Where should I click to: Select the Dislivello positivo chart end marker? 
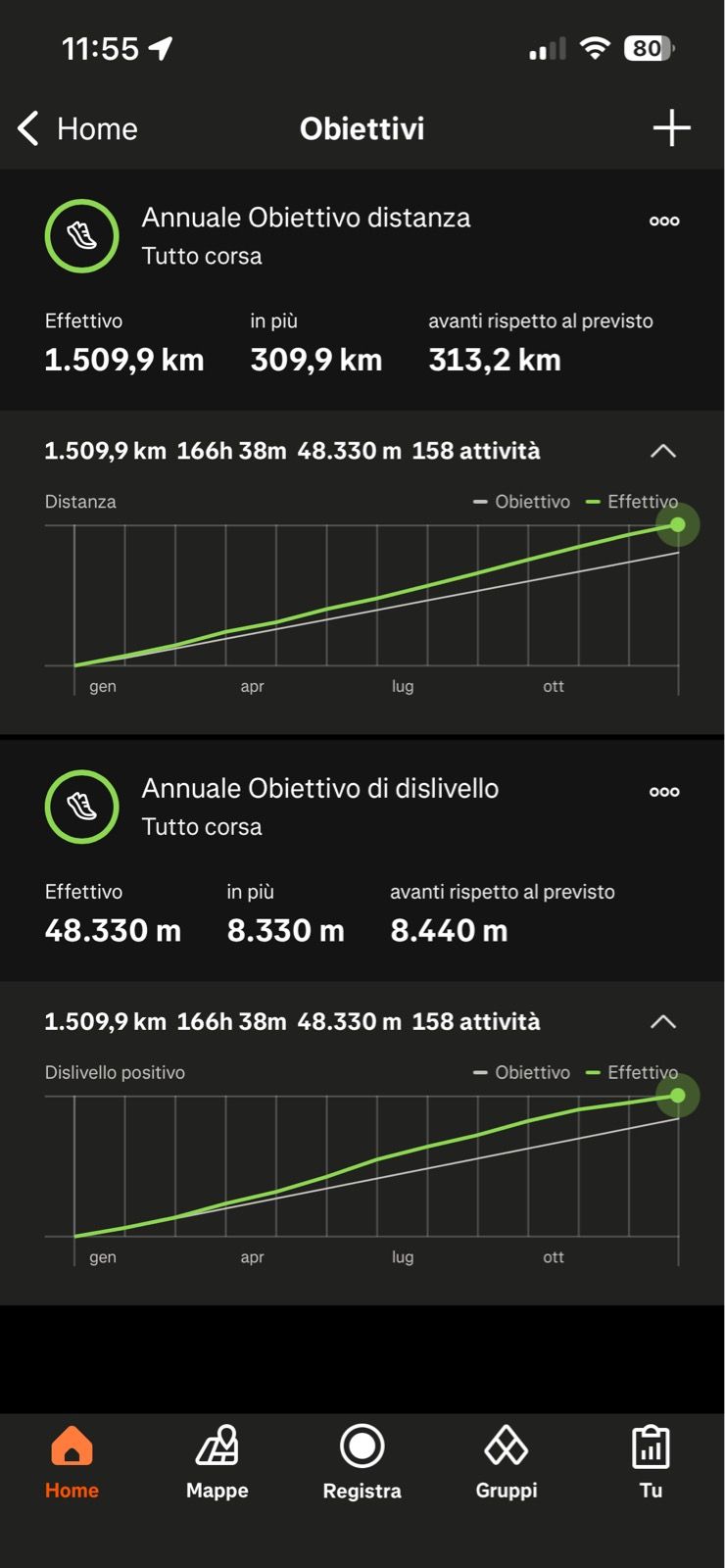pyautogui.click(x=678, y=1096)
